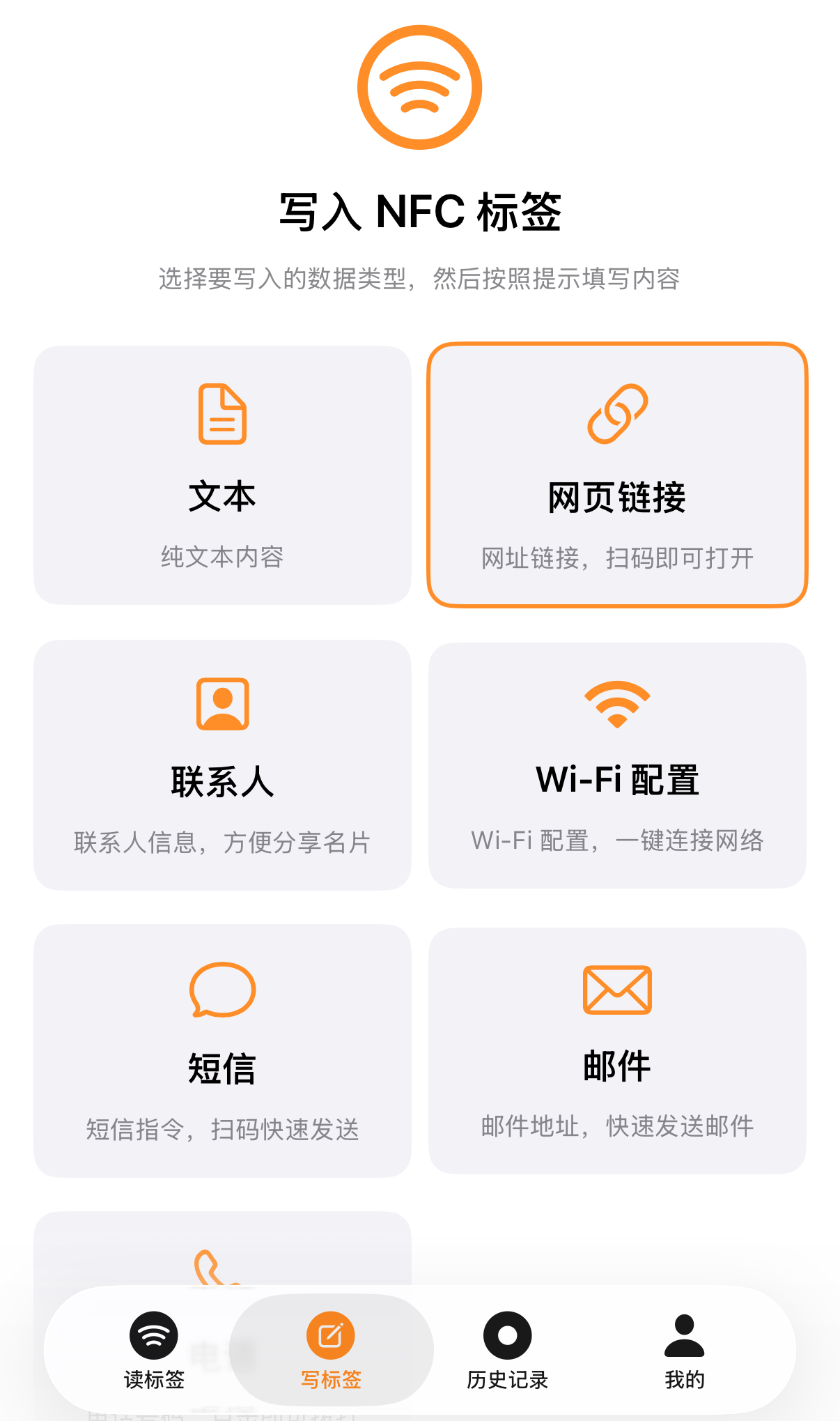Viewport: 840px width, 1421px height.
Task: Open the 文本 card for plain text
Action: pos(221,475)
